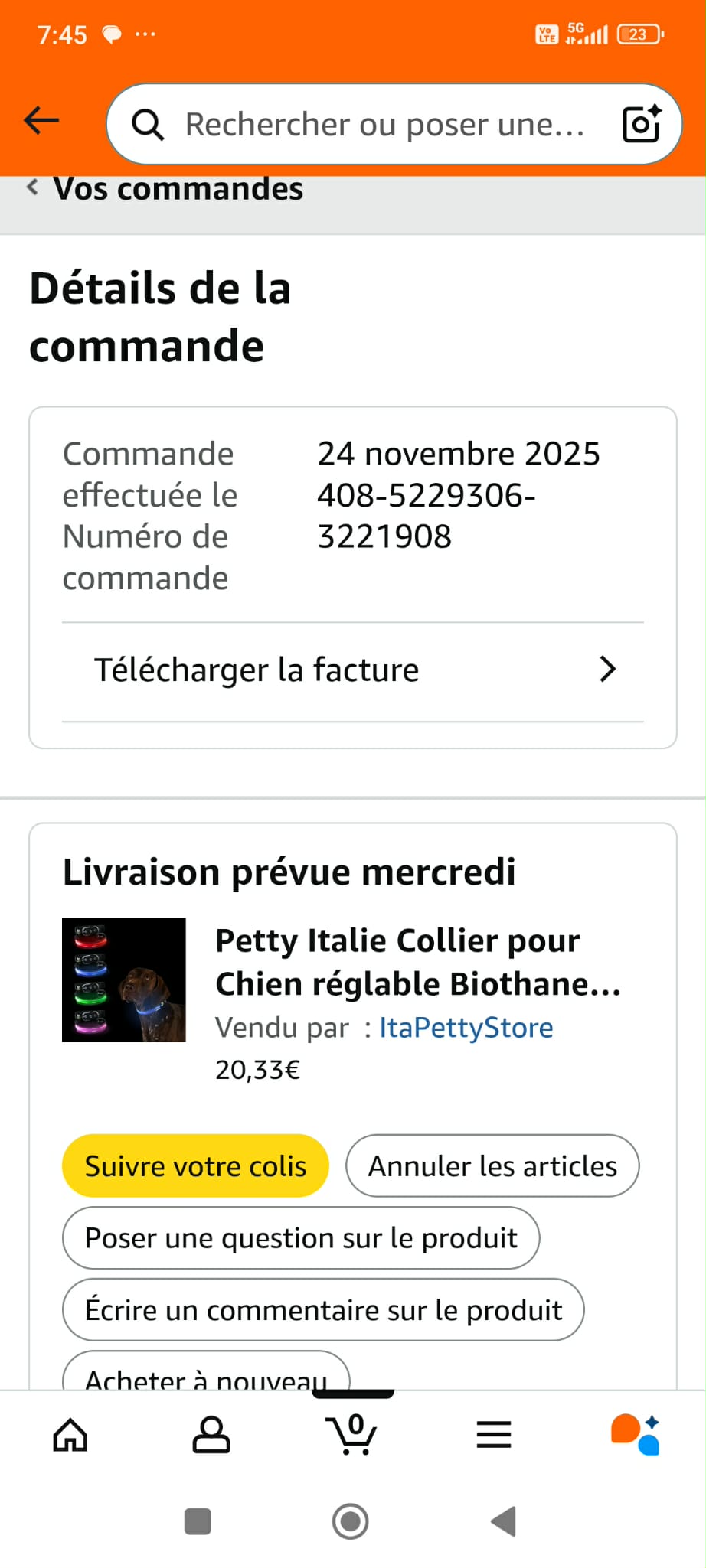Open system recent apps
The height and width of the screenshot is (1568, 706).
[x=198, y=1521]
